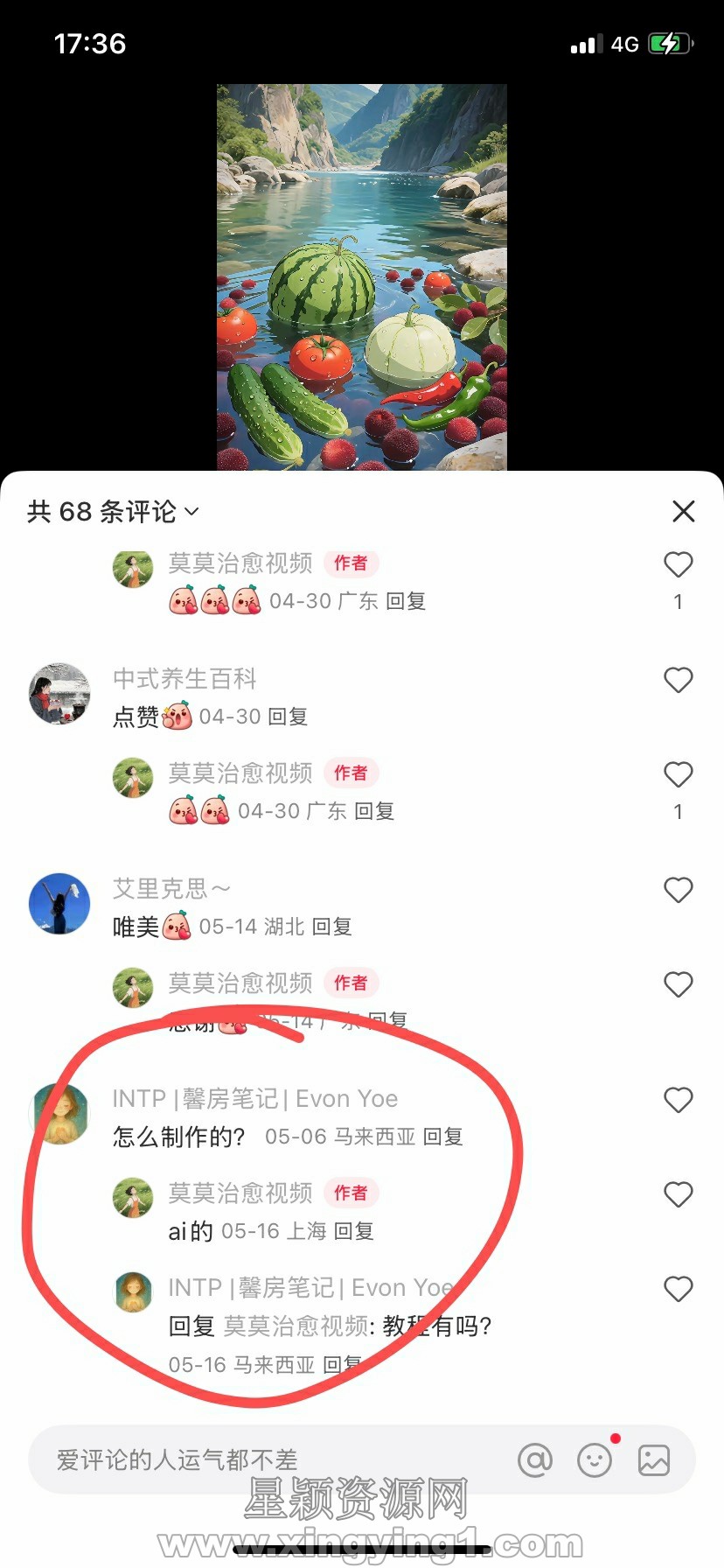Like the reply 教程有吗?

678,1289
